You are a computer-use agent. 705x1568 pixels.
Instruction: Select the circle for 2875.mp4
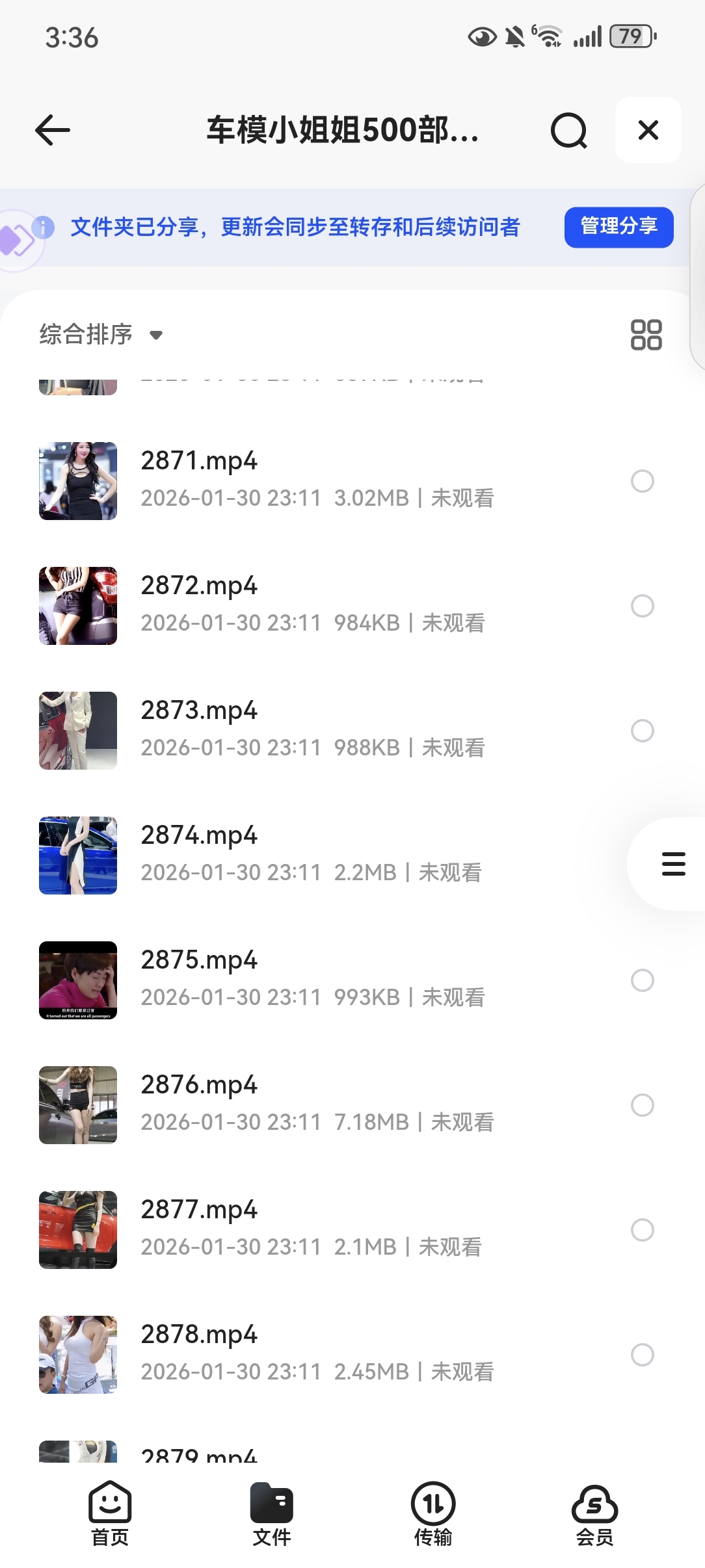(643, 980)
